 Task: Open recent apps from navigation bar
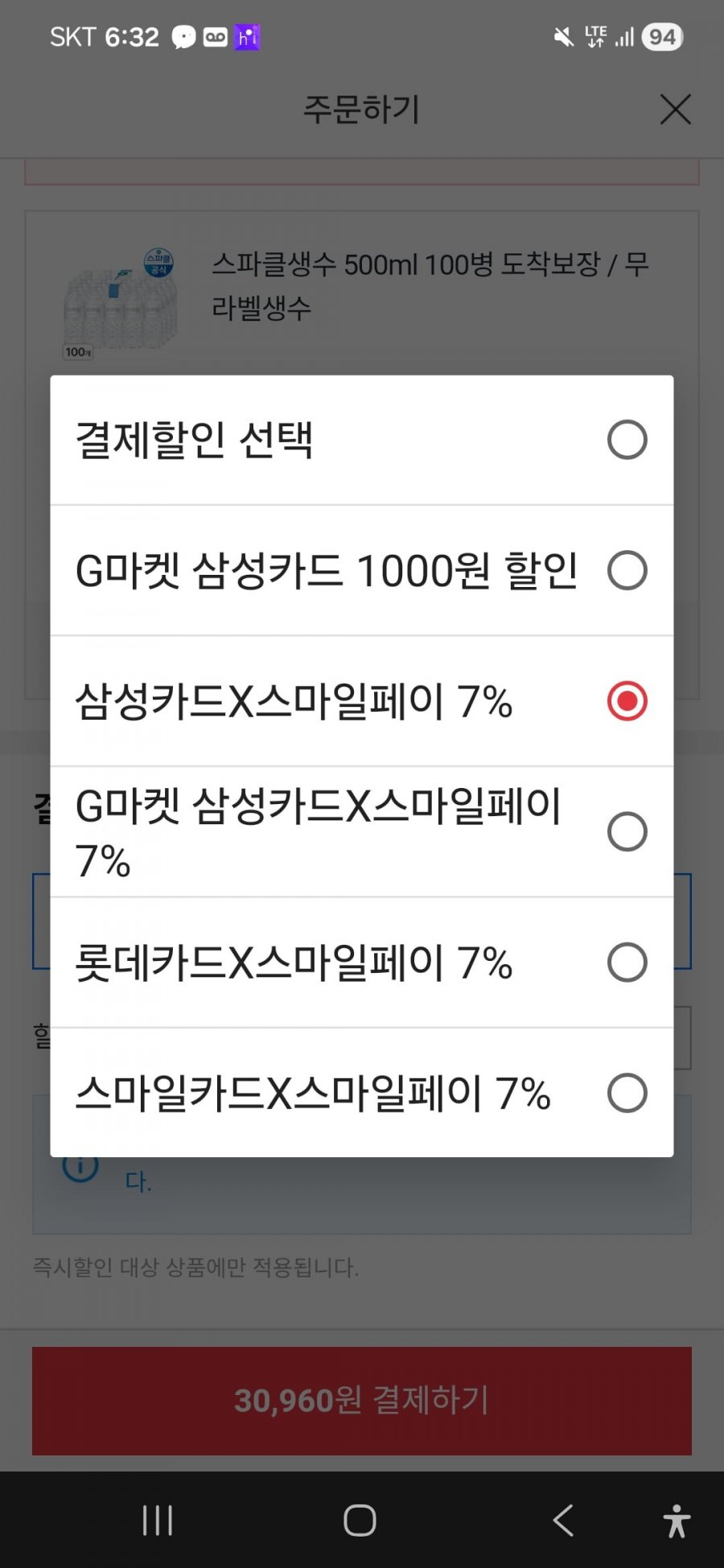point(158,1520)
